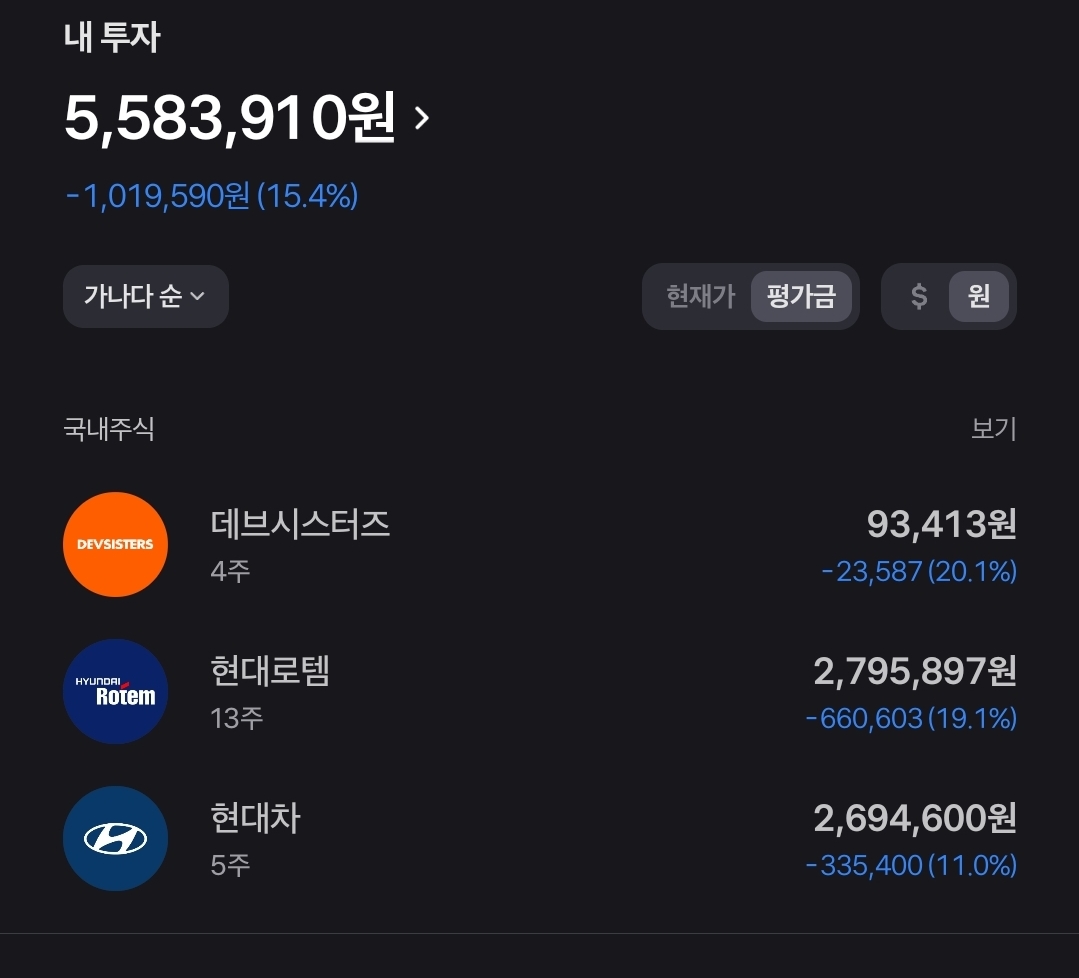Screen dimensions: 1079x978
Task: Open the 현대차 stock row
Action: (540, 838)
